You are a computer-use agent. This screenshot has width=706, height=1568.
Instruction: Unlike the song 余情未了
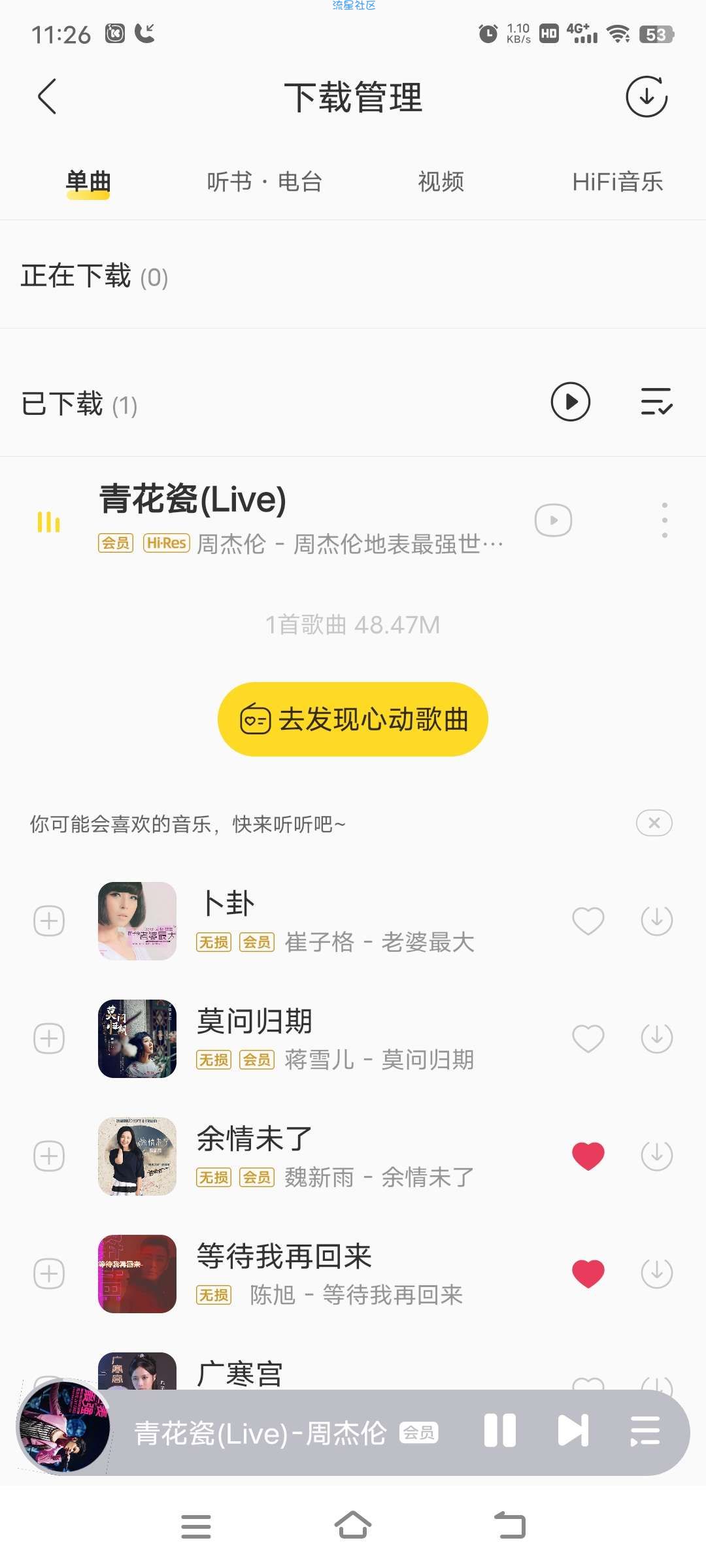(588, 1156)
